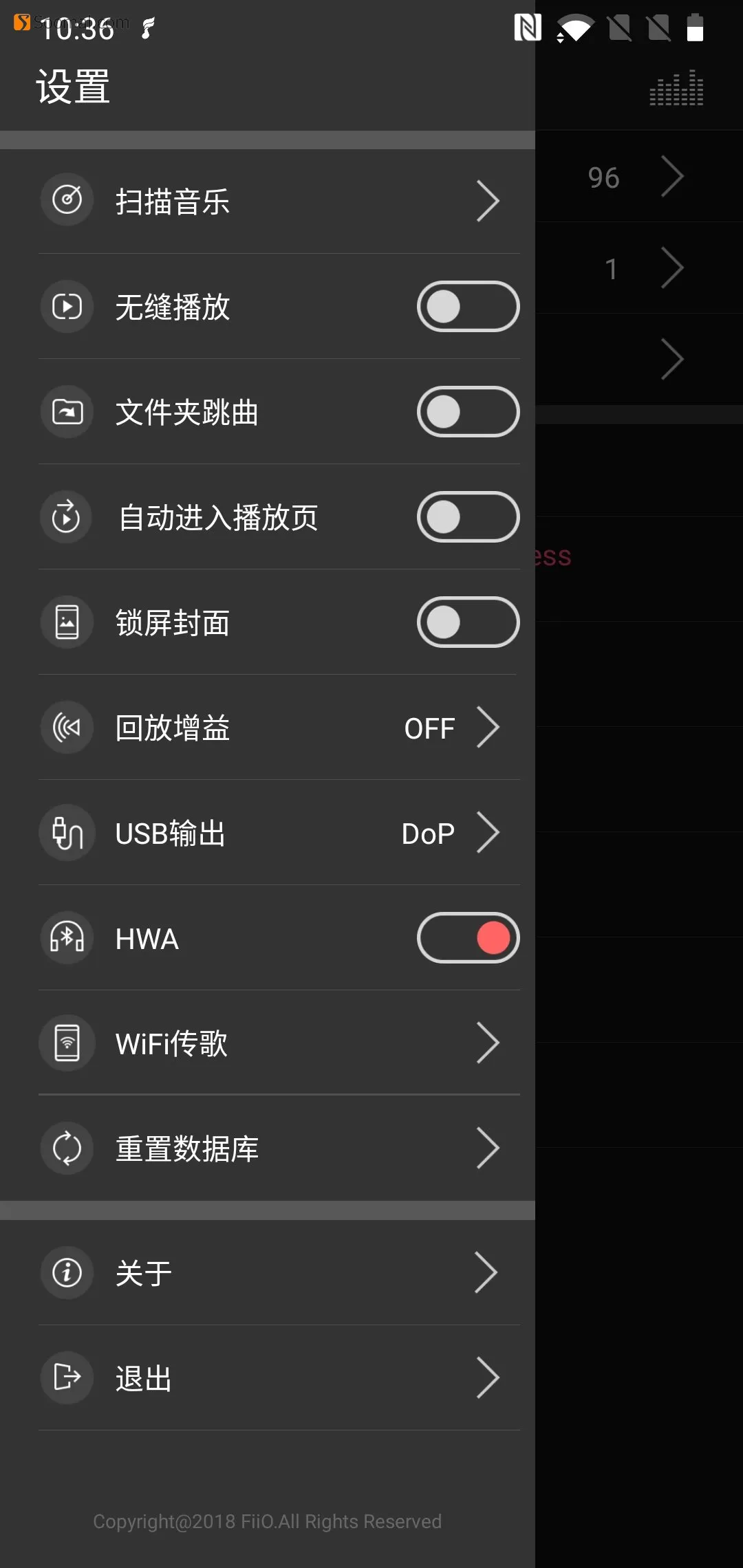This screenshot has height=1568, width=743.
Task: Toggle the 无缝播放 gapless playback switch
Action: (468, 307)
